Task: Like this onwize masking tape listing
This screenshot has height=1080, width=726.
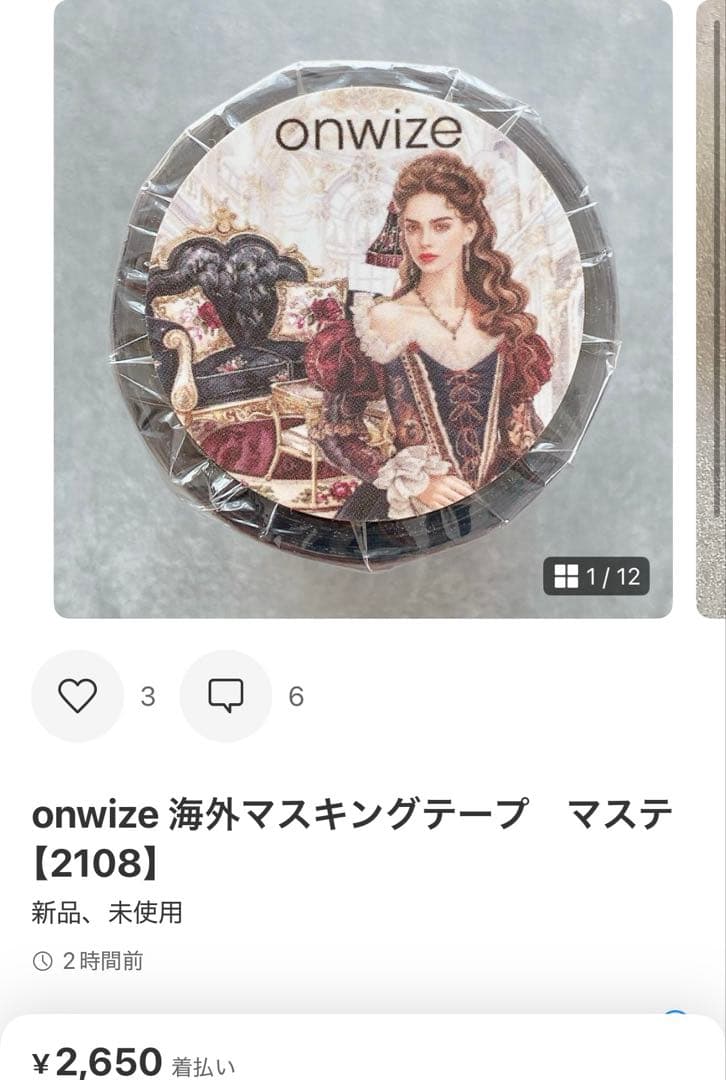Action: click(77, 696)
